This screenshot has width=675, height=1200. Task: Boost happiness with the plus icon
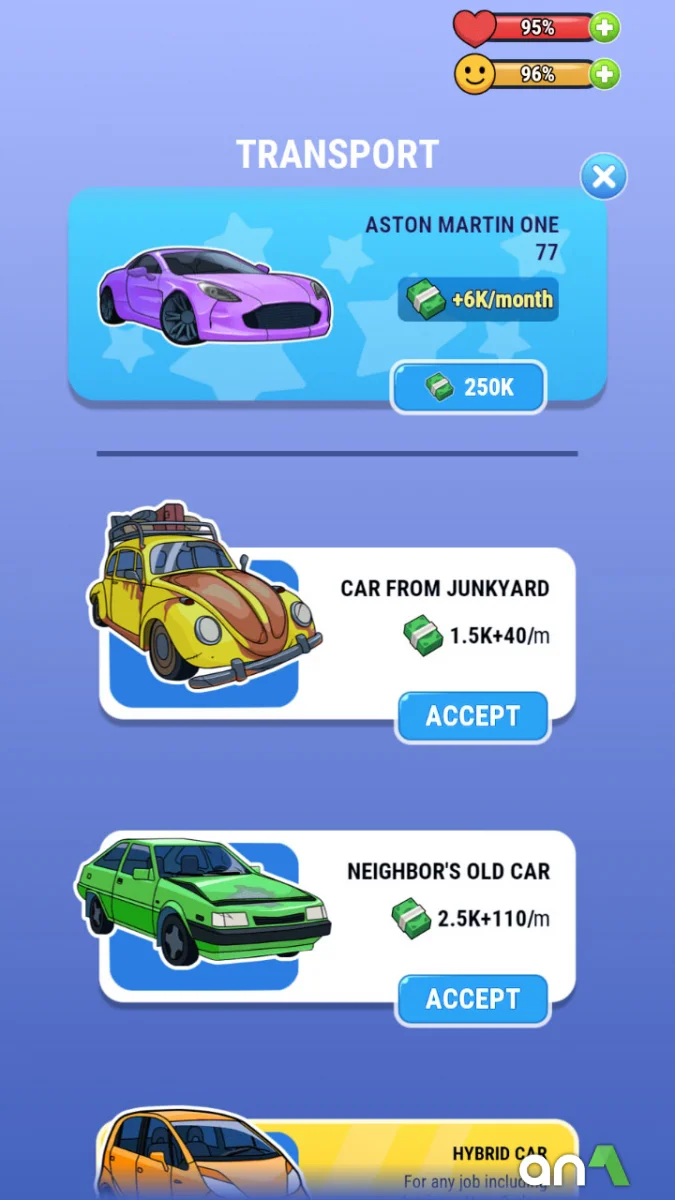point(604,74)
